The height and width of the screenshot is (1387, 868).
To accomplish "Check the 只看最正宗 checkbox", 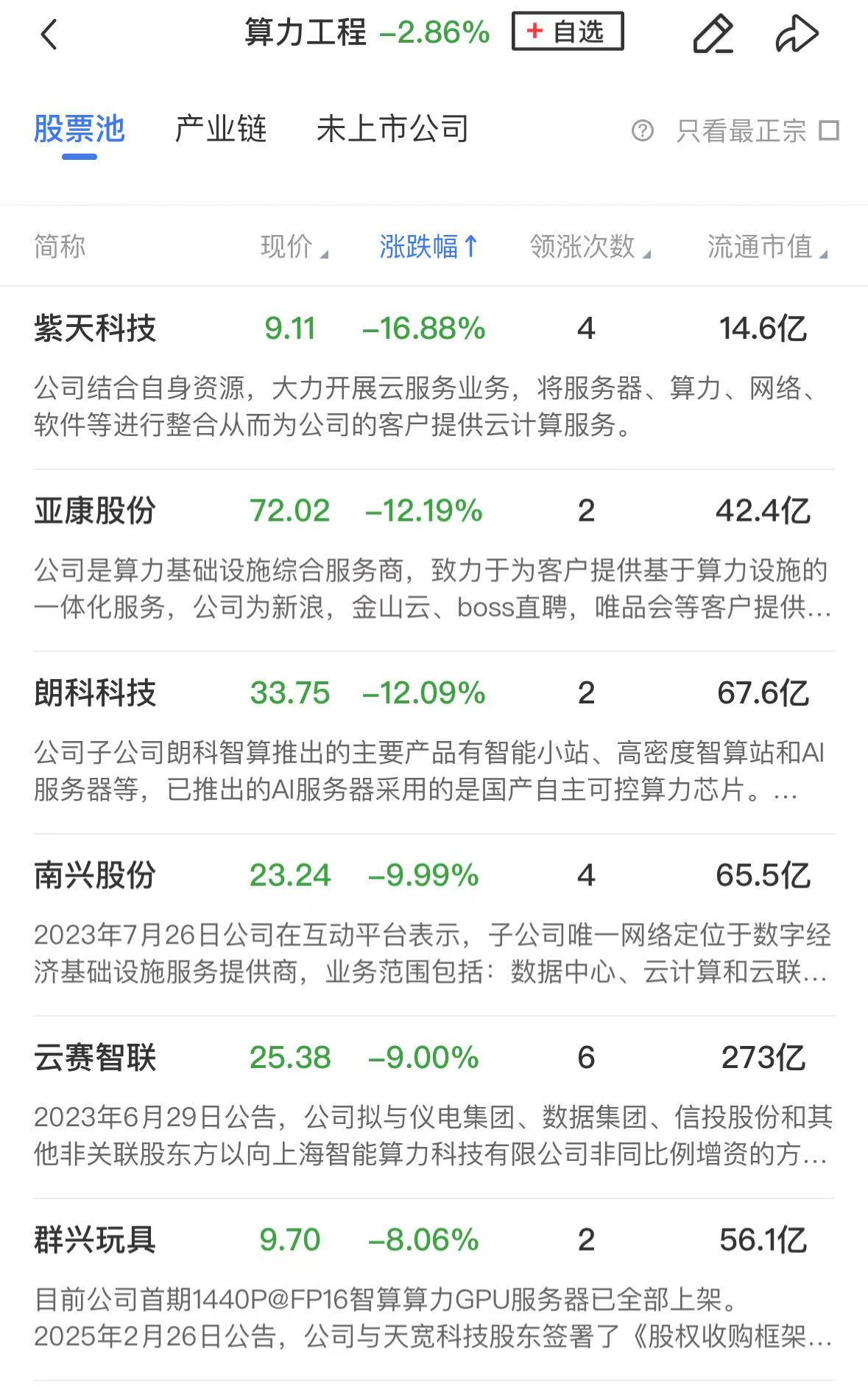I will (830, 131).
